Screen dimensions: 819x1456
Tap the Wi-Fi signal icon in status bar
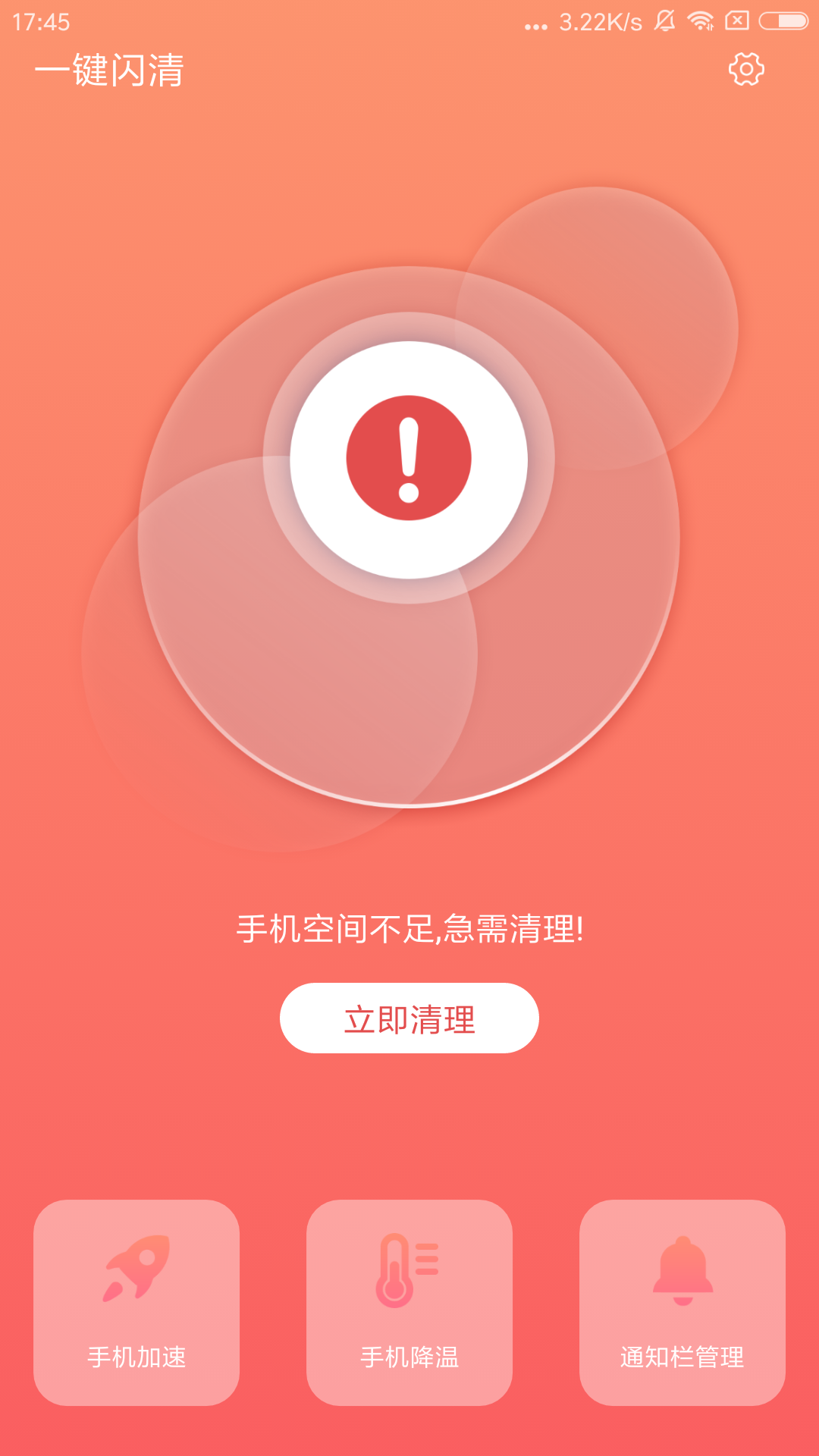(701, 21)
